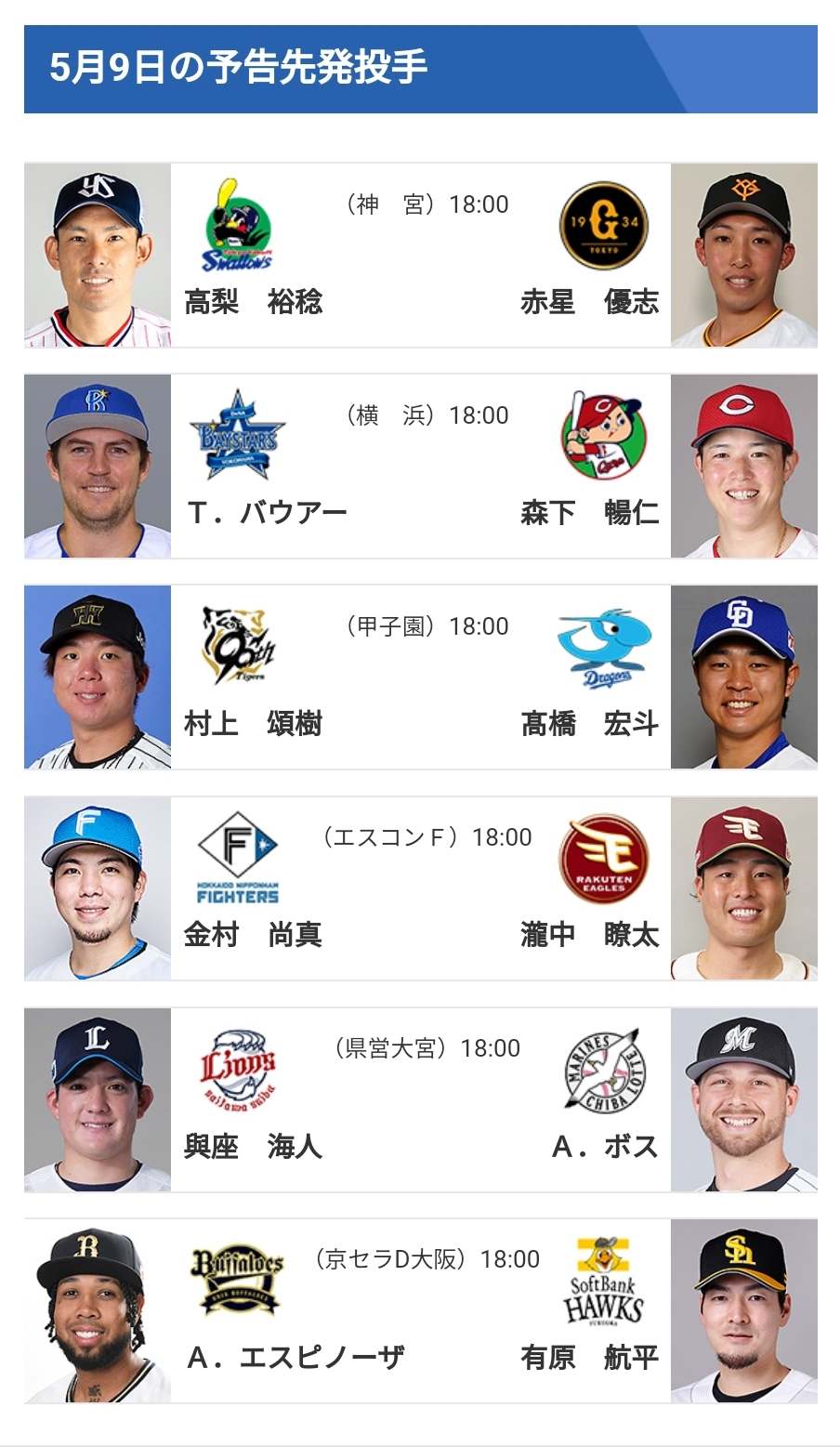This screenshot has width=840, height=1447.
Task: View T.バウアー's player page
Action: coord(267,513)
